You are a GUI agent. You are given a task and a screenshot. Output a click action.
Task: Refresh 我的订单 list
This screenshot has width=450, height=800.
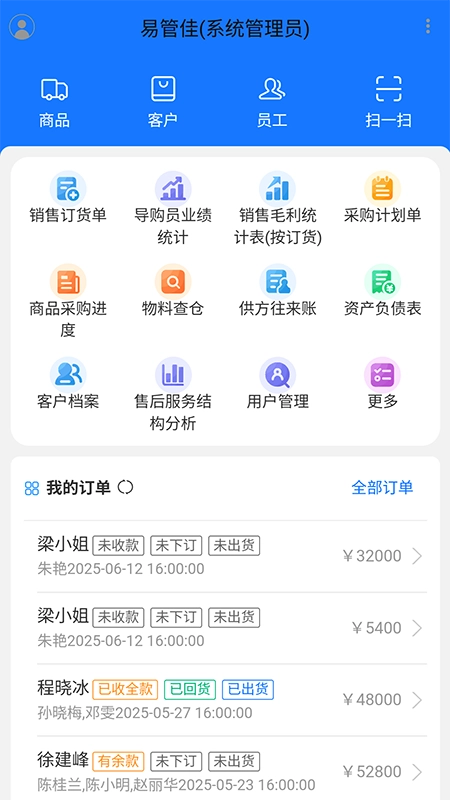coord(126,488)
